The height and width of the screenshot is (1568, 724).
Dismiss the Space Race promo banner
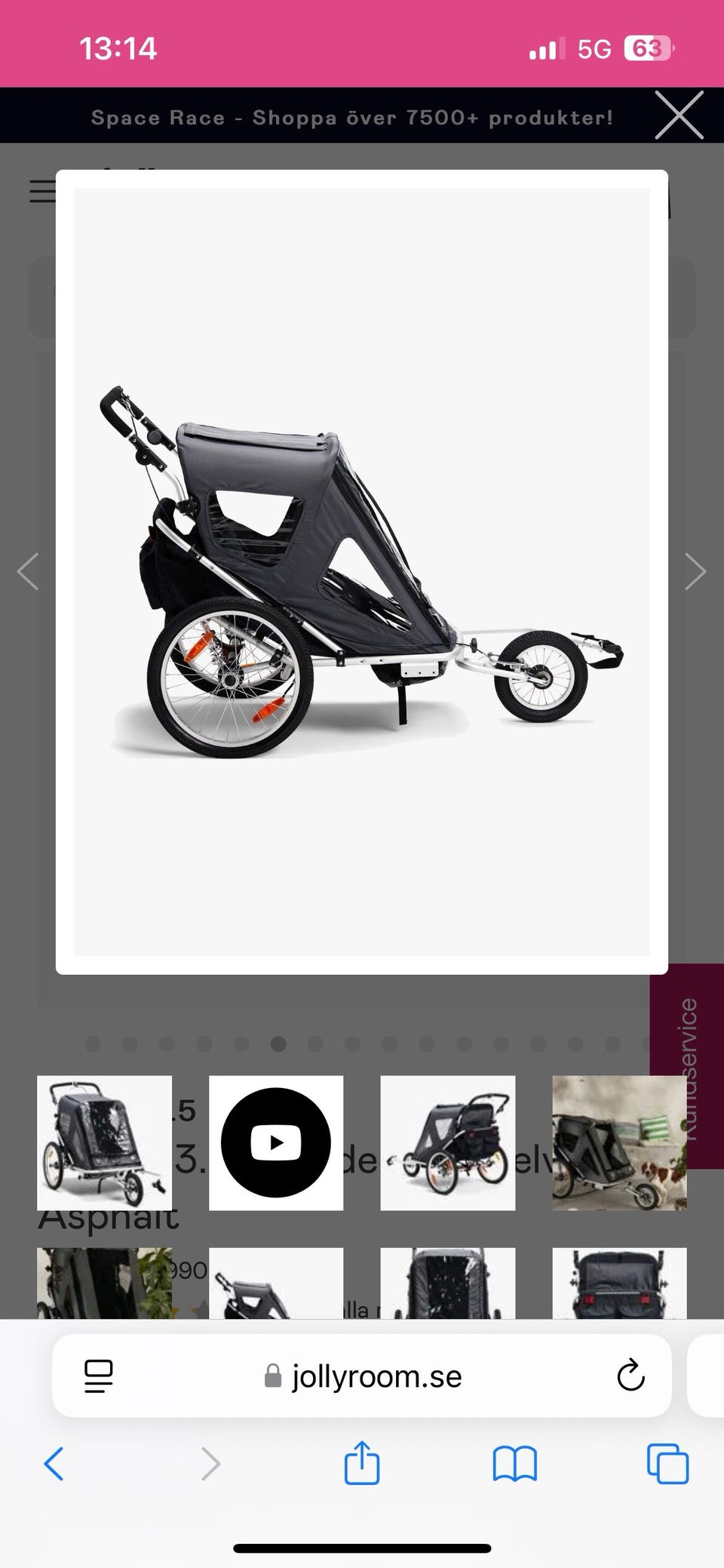(679, 115)
